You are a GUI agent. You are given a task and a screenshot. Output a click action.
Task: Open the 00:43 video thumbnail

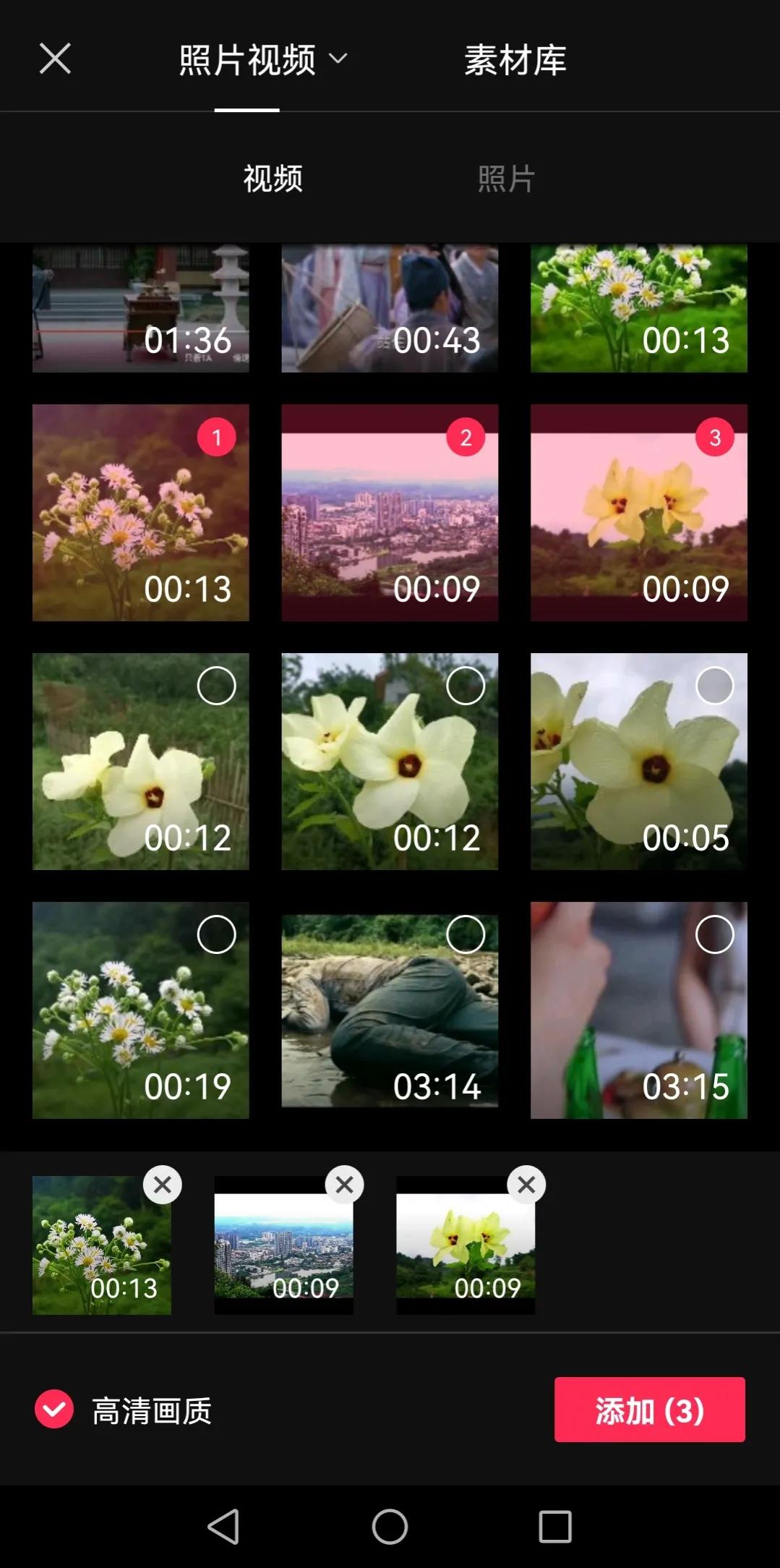[x=390, y=309]
